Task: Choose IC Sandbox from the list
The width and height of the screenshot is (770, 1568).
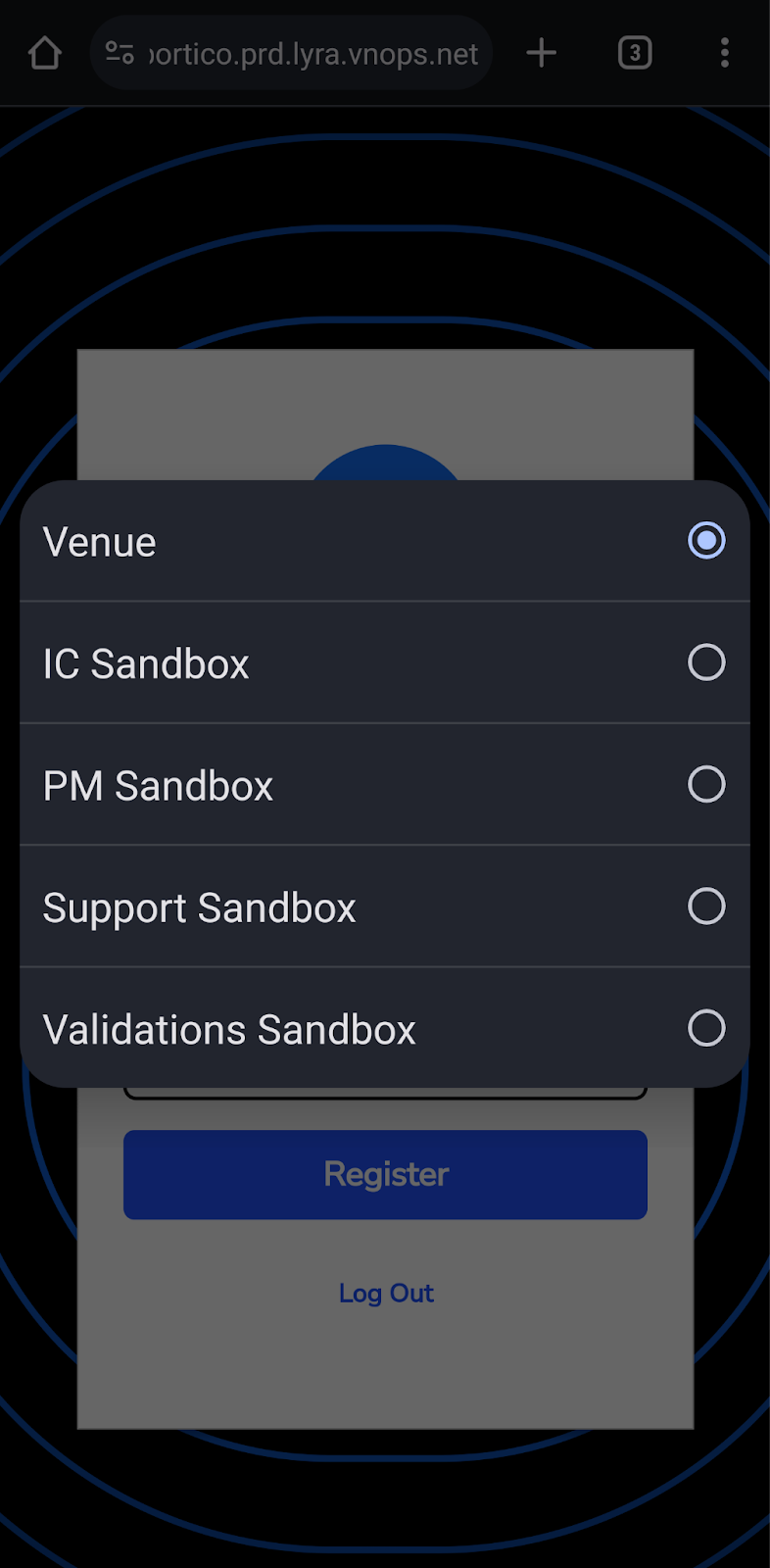Action: tap(385, 662)
